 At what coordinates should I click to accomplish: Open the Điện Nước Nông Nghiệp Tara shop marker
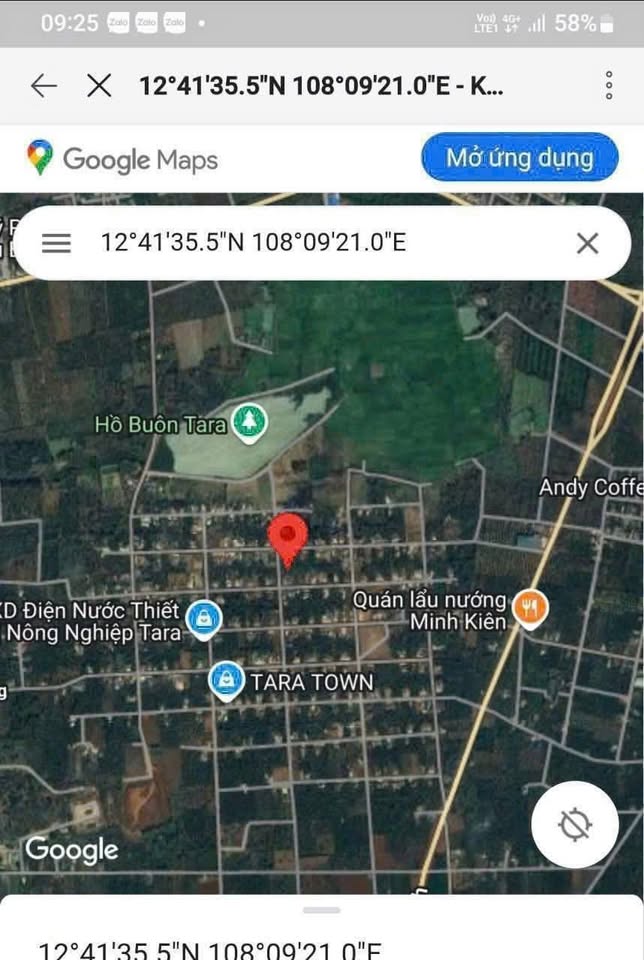(x=205, y=617)
